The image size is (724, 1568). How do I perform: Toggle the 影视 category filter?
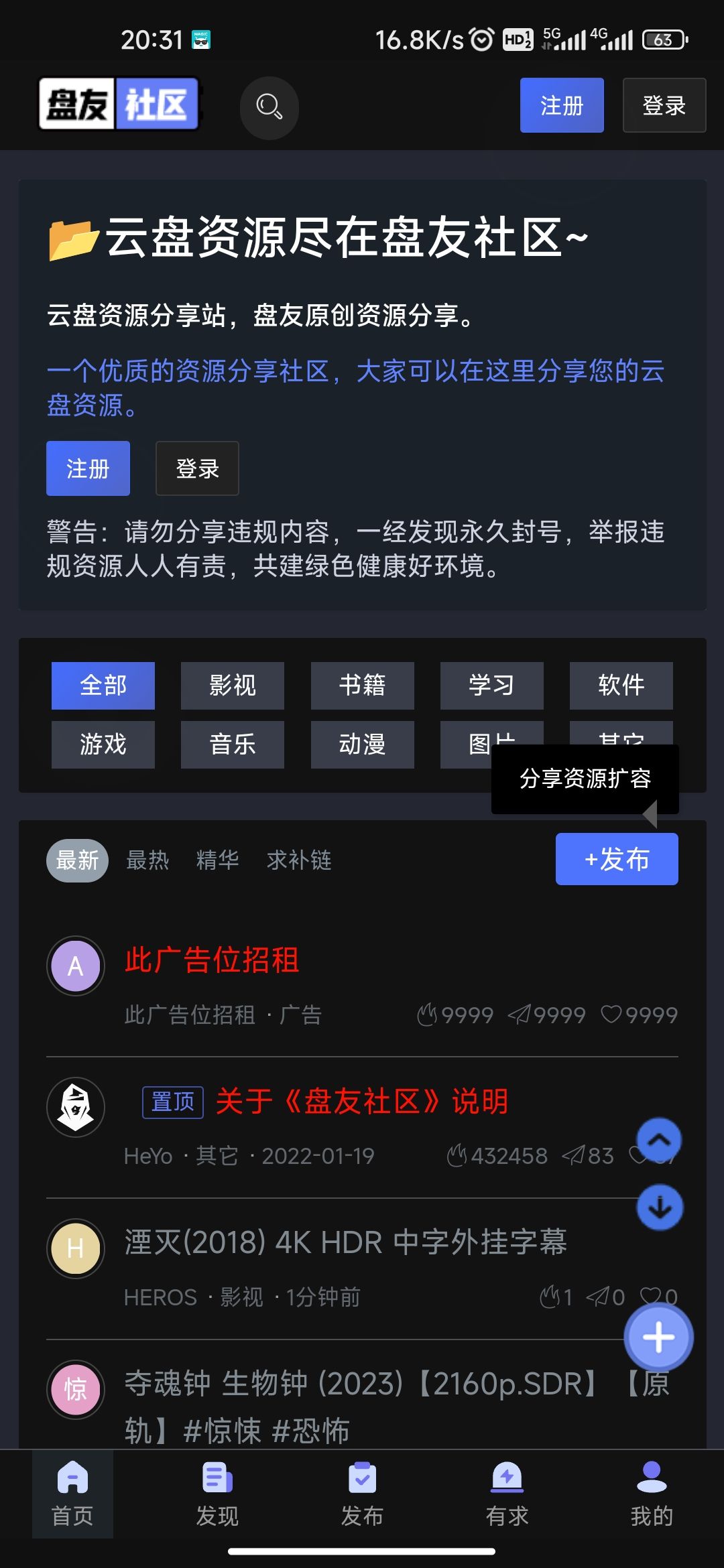click(233, 685)
